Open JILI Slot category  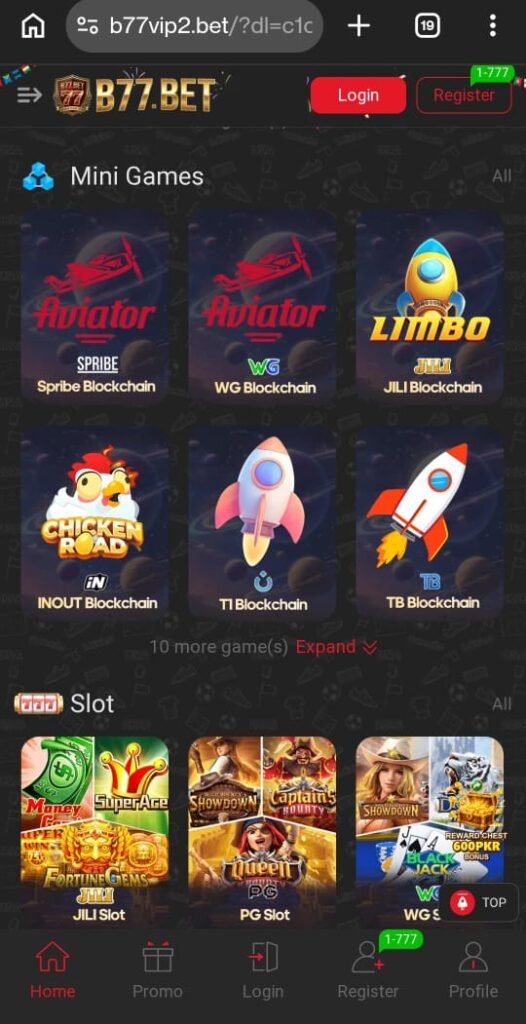pyautogui.click(x=95, y=831)
